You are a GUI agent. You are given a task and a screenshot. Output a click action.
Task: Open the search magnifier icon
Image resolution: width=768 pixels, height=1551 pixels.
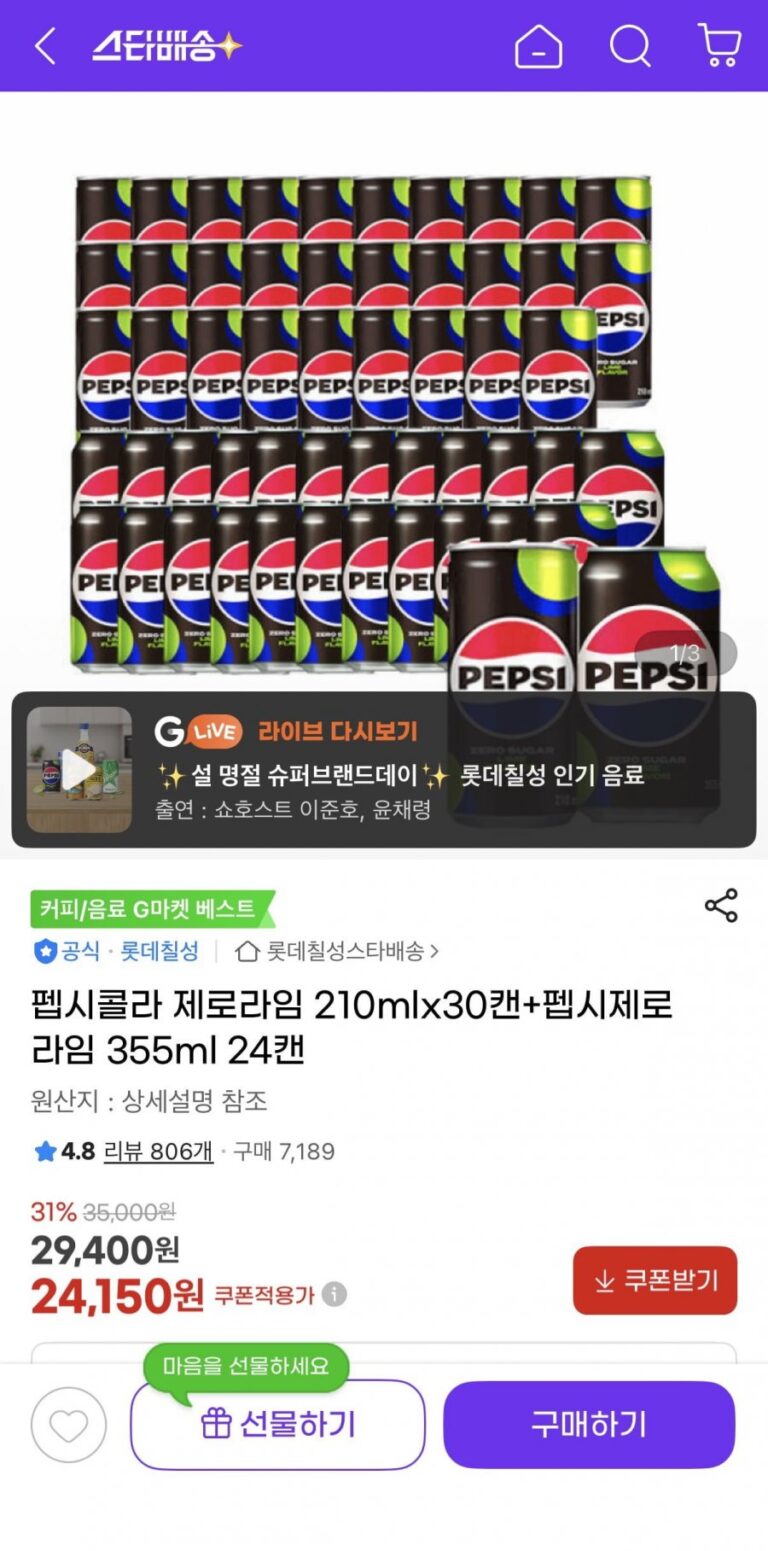coord(630,46)
